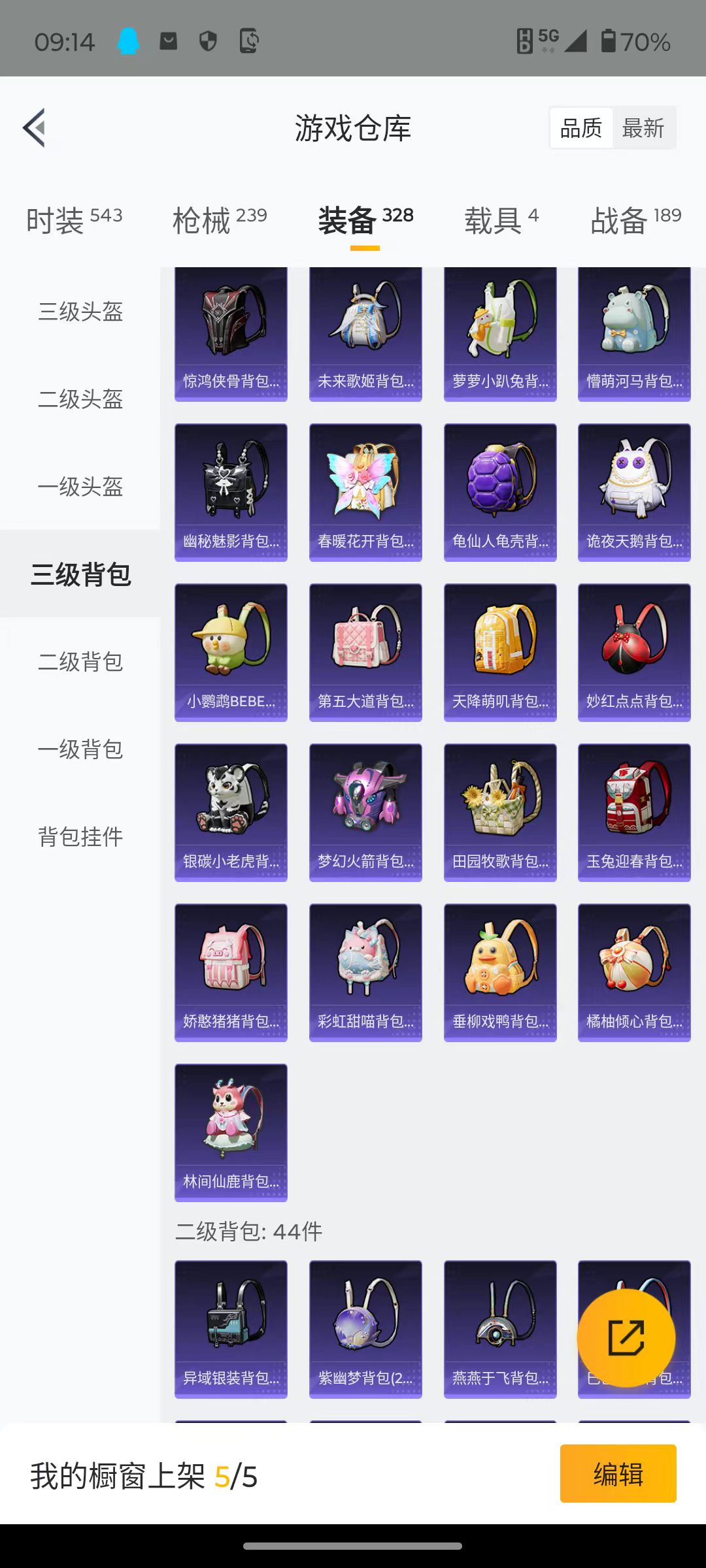
Task: Open the 紫幽梦背包 item
Action: point(365,1329)
